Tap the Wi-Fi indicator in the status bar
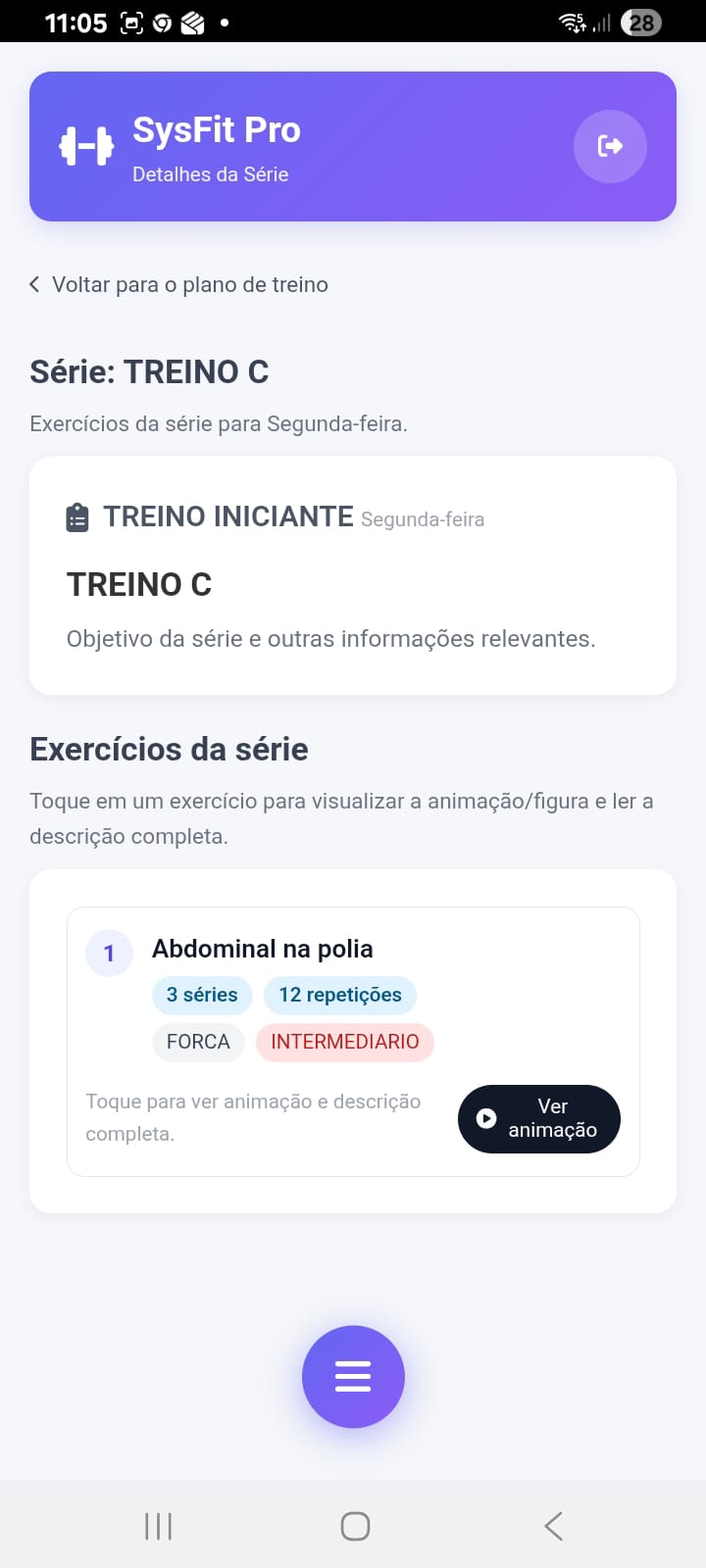This screenshot has width=706, height=1568. tap(570, 20)
